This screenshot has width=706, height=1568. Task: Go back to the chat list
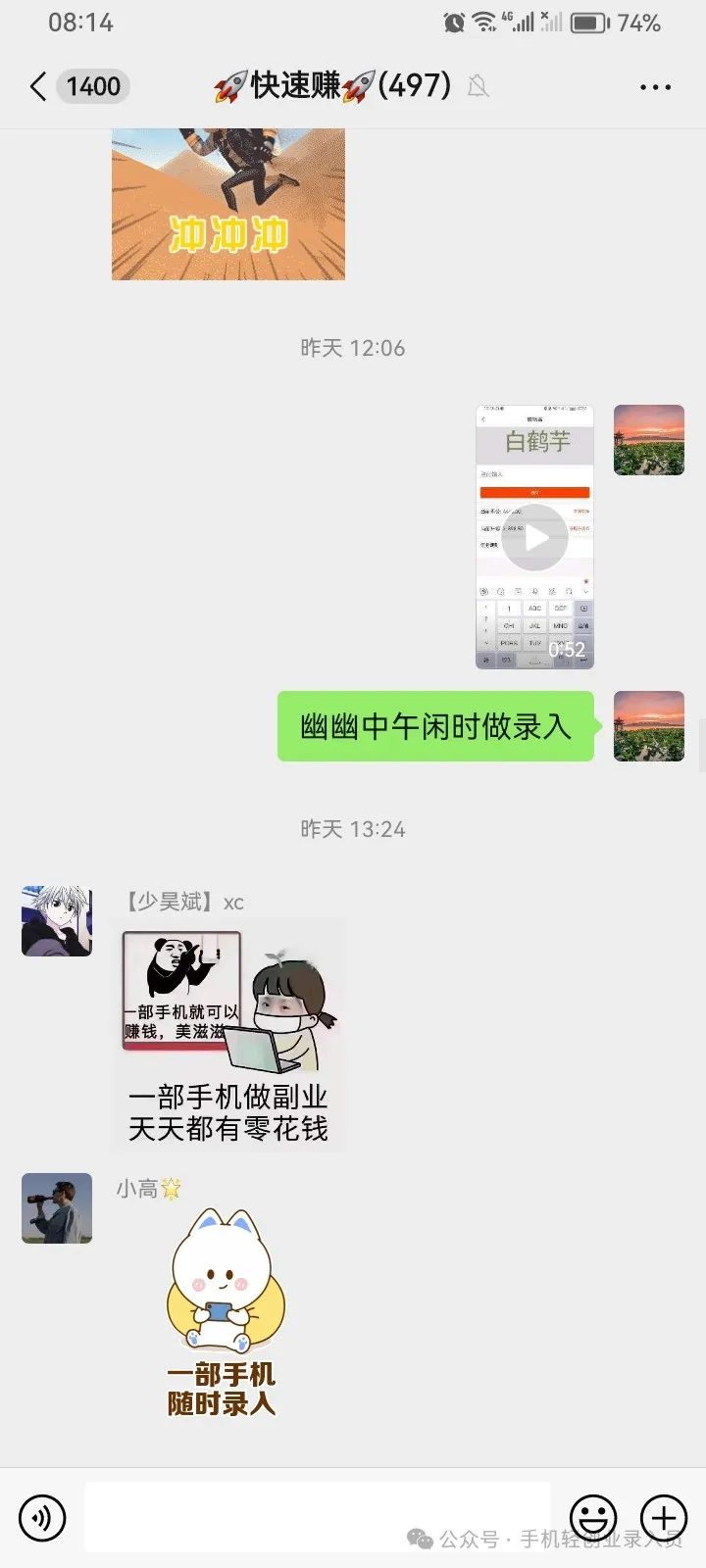point(39,86)
